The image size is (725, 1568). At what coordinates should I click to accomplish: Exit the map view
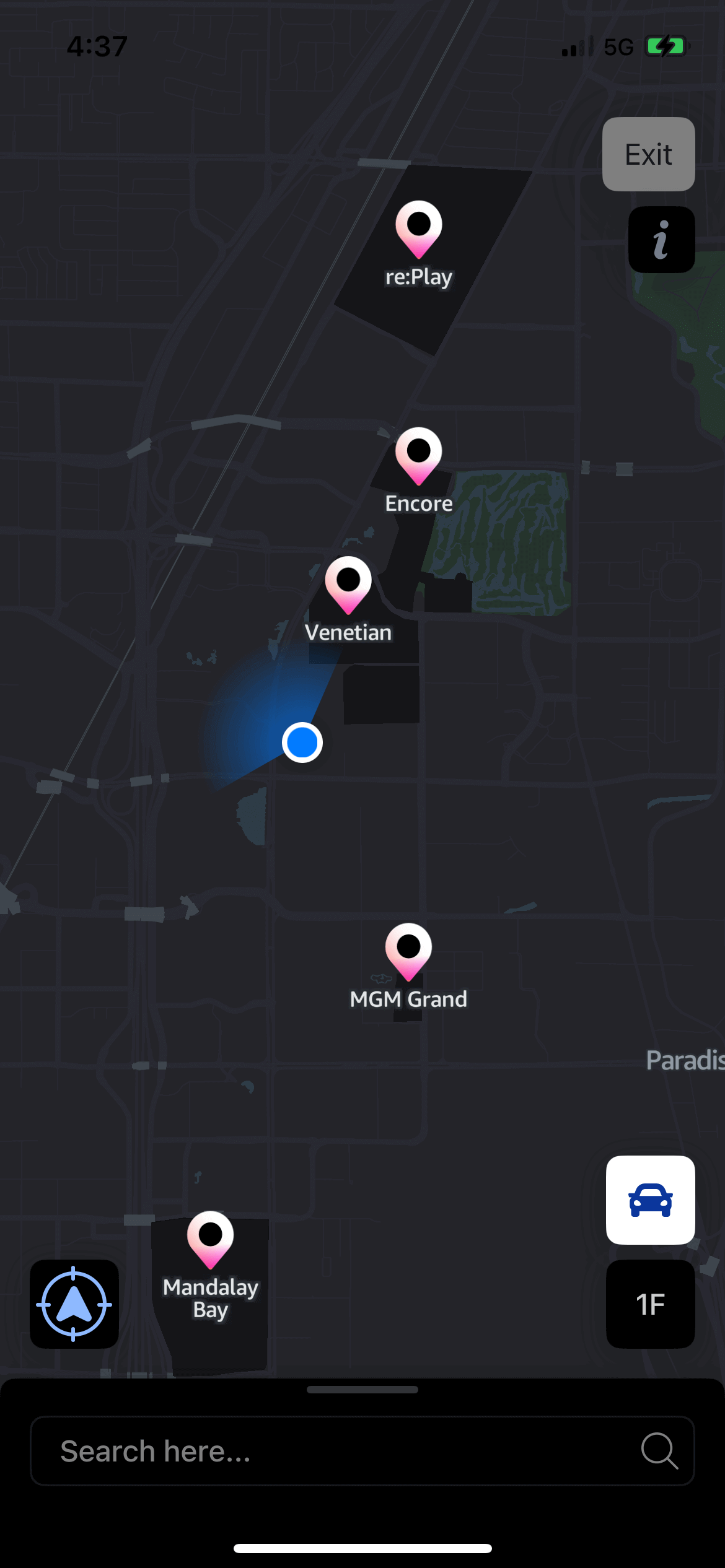[x=648, y=154]
